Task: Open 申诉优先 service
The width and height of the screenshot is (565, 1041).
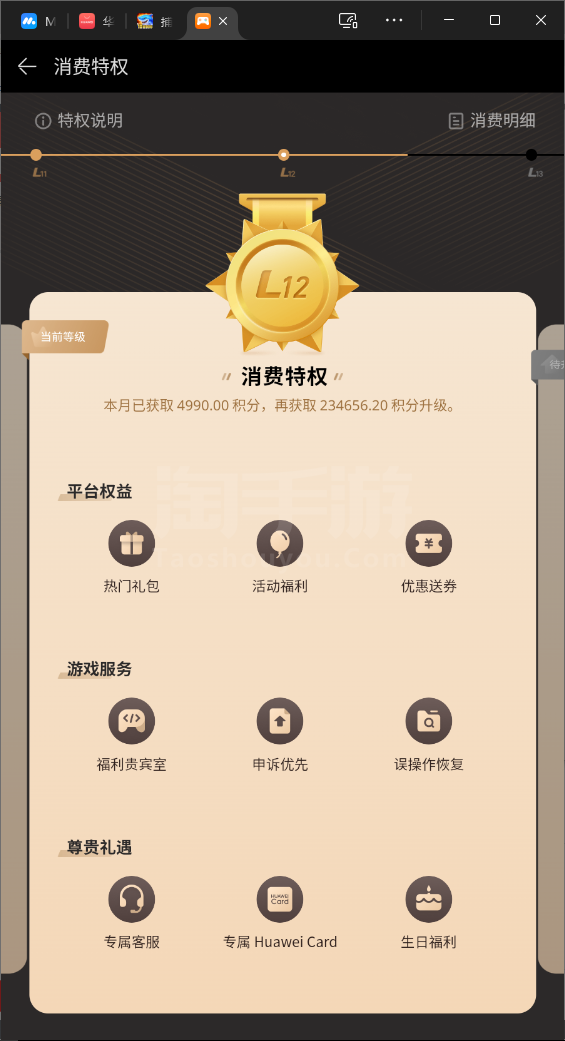Action: click(280, 735)
